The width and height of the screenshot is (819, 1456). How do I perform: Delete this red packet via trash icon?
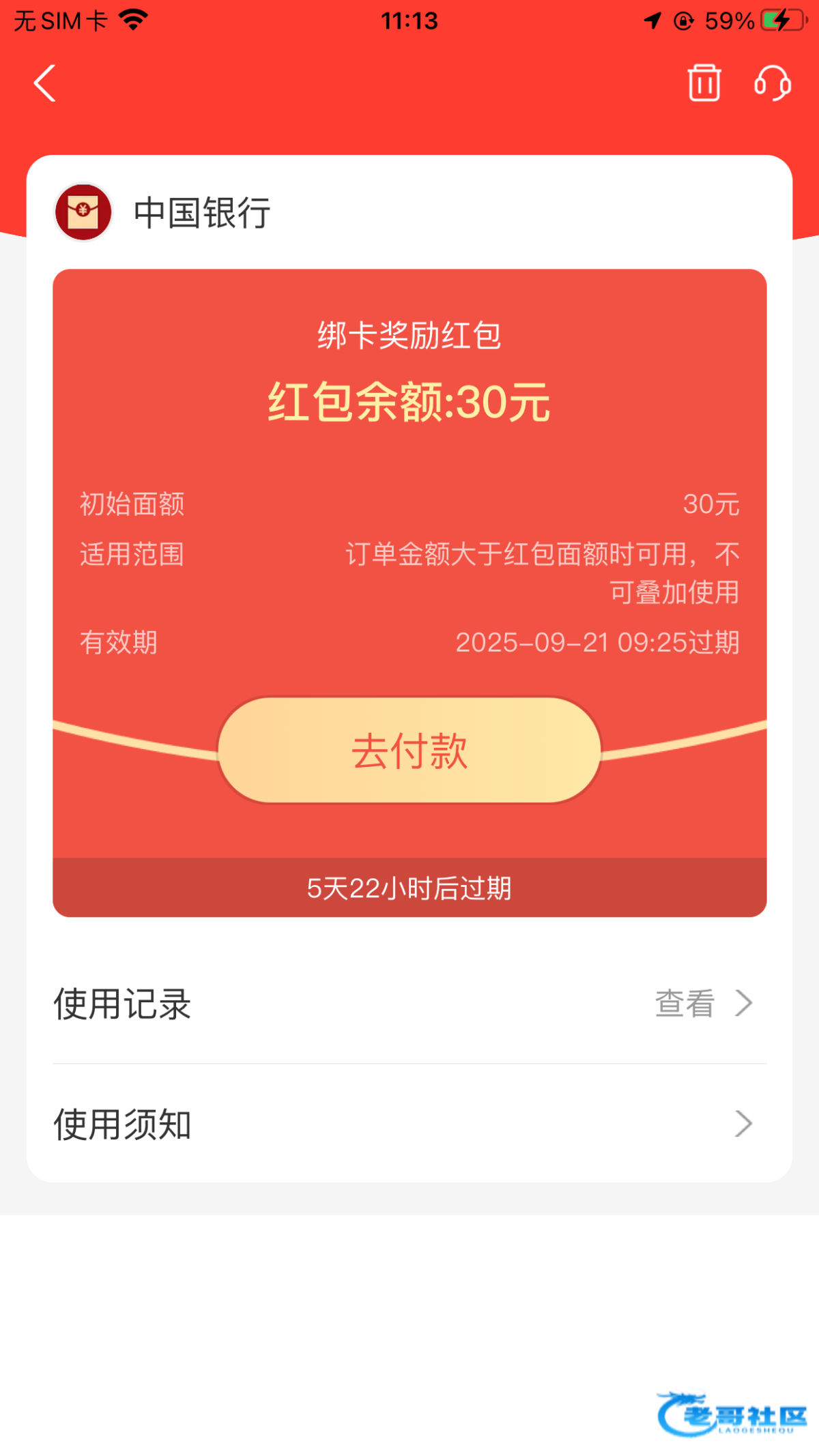pyautogui.click(x=704, y=83)
